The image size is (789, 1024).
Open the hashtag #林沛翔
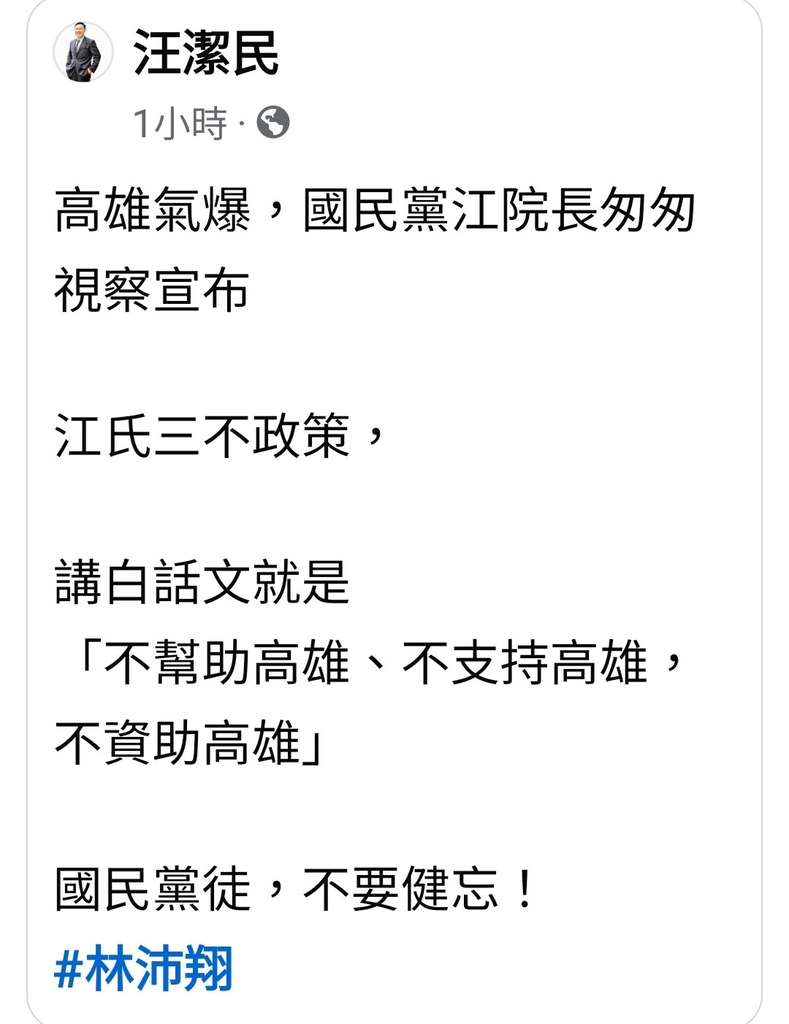[x=144, y=970]
